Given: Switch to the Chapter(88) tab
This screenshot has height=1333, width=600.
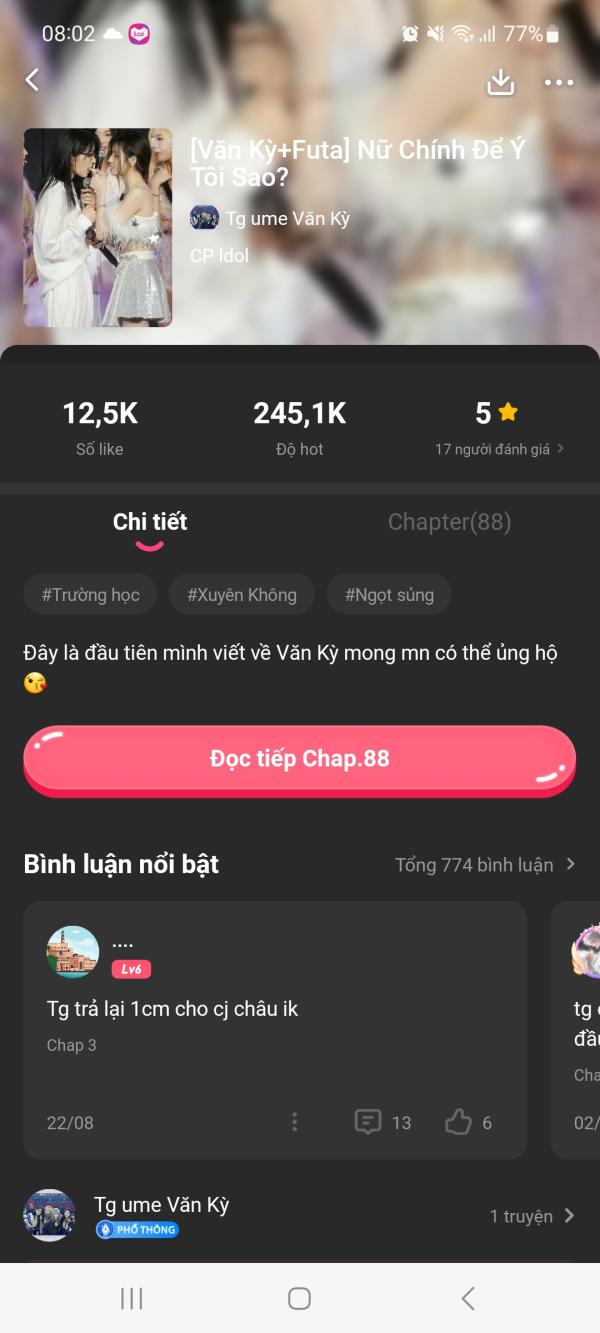Looking at the screenshot, I should 449,522.
